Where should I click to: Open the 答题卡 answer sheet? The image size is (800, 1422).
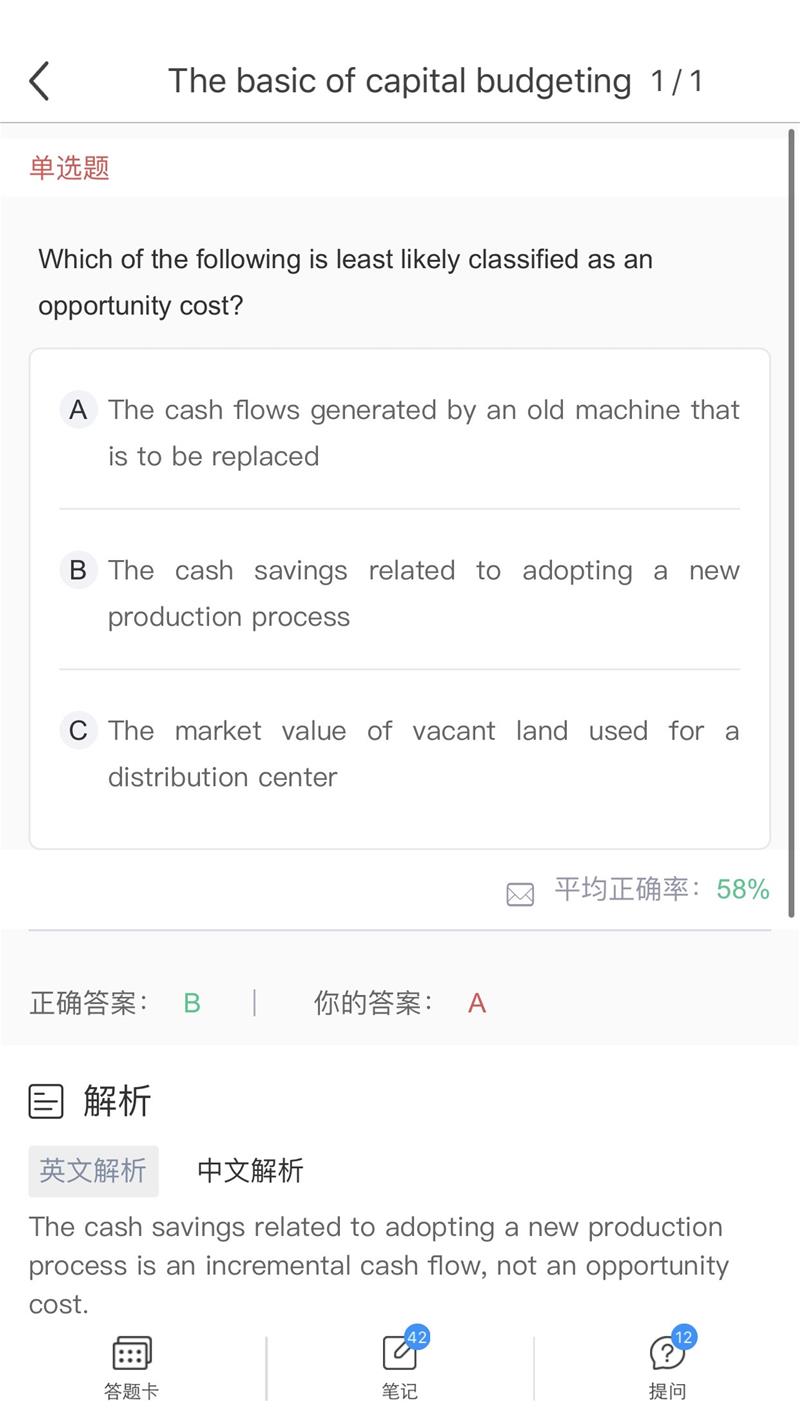pyautogui.click(x=132, y=1366)
